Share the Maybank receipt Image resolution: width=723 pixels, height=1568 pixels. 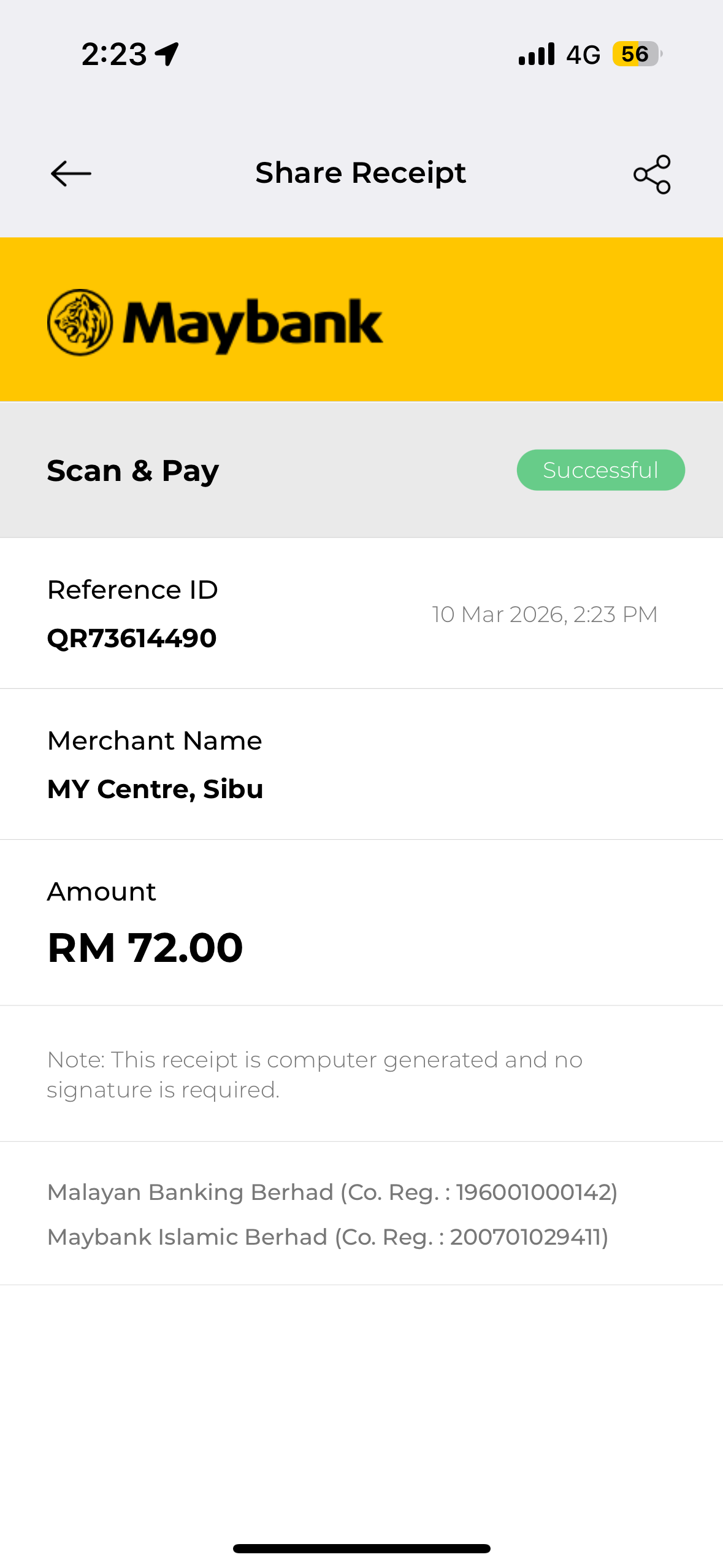tap(652, 174)
